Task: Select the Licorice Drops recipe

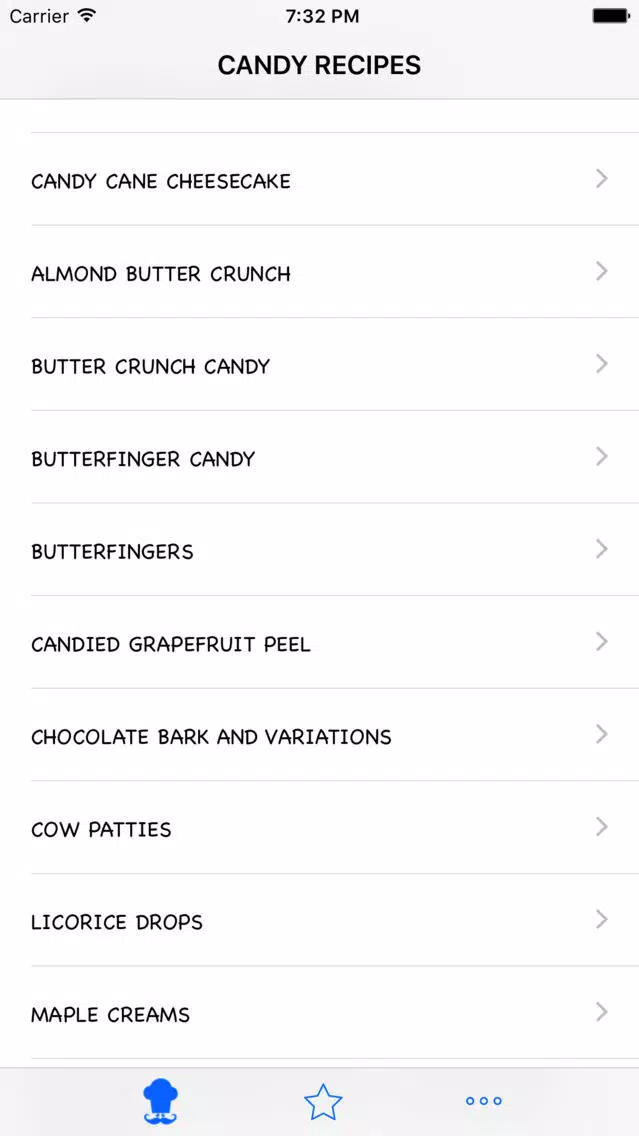Action: pos(320,921)
